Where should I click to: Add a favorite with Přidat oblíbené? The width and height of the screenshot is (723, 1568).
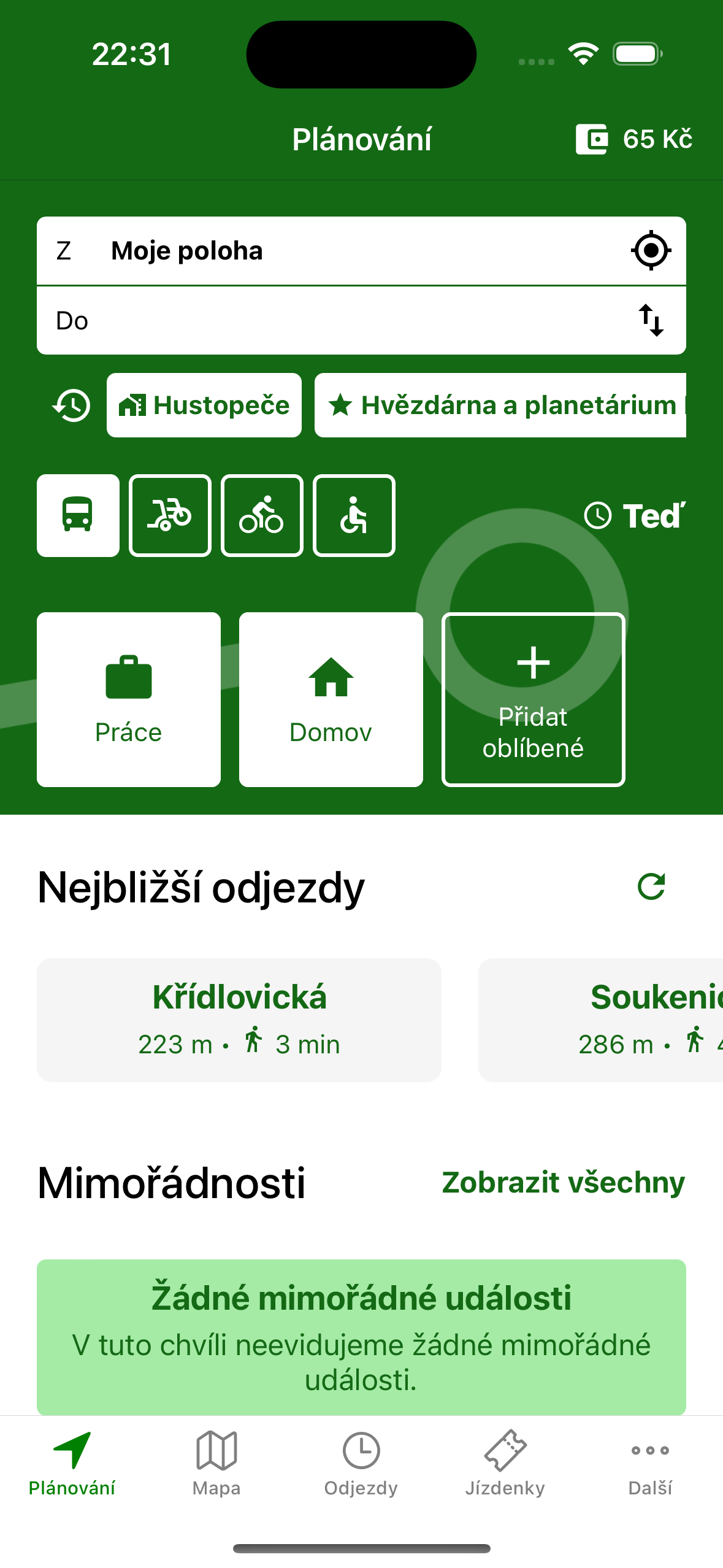coord(533,699)
